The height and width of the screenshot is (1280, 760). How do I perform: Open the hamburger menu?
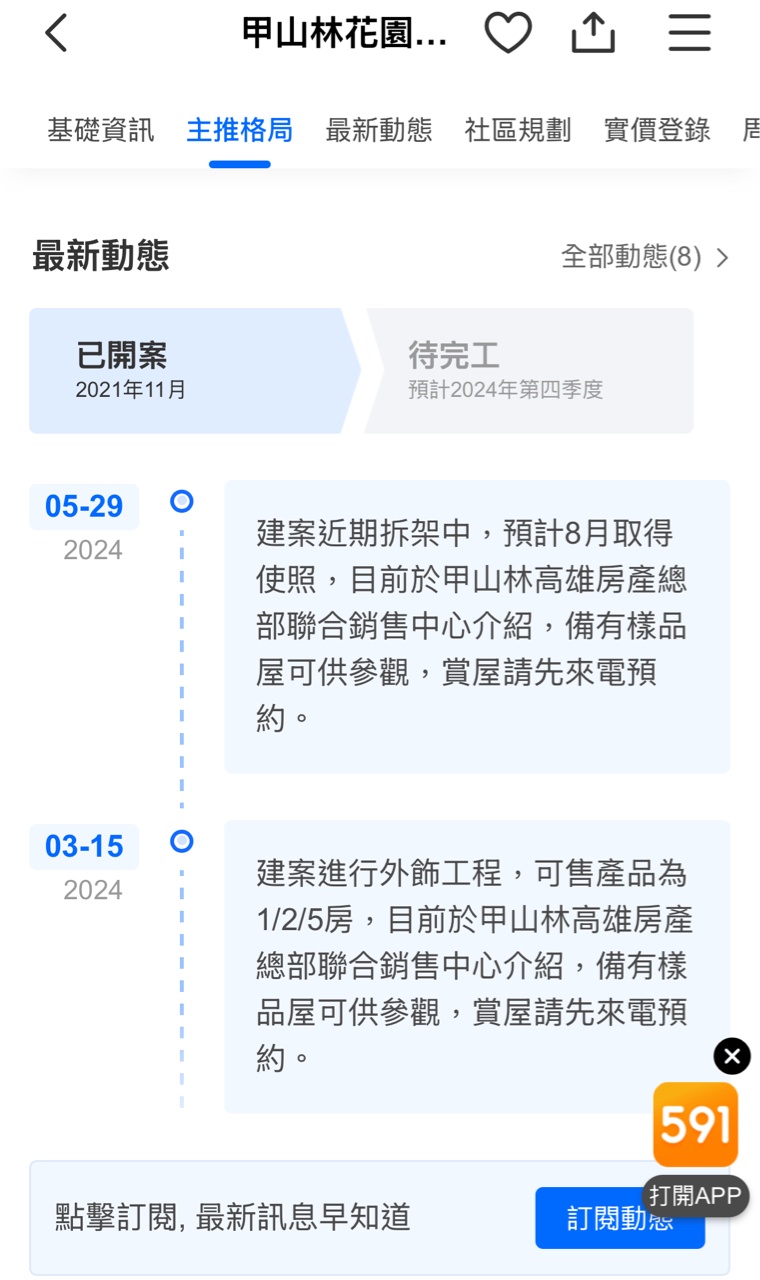tap(689, 34)
